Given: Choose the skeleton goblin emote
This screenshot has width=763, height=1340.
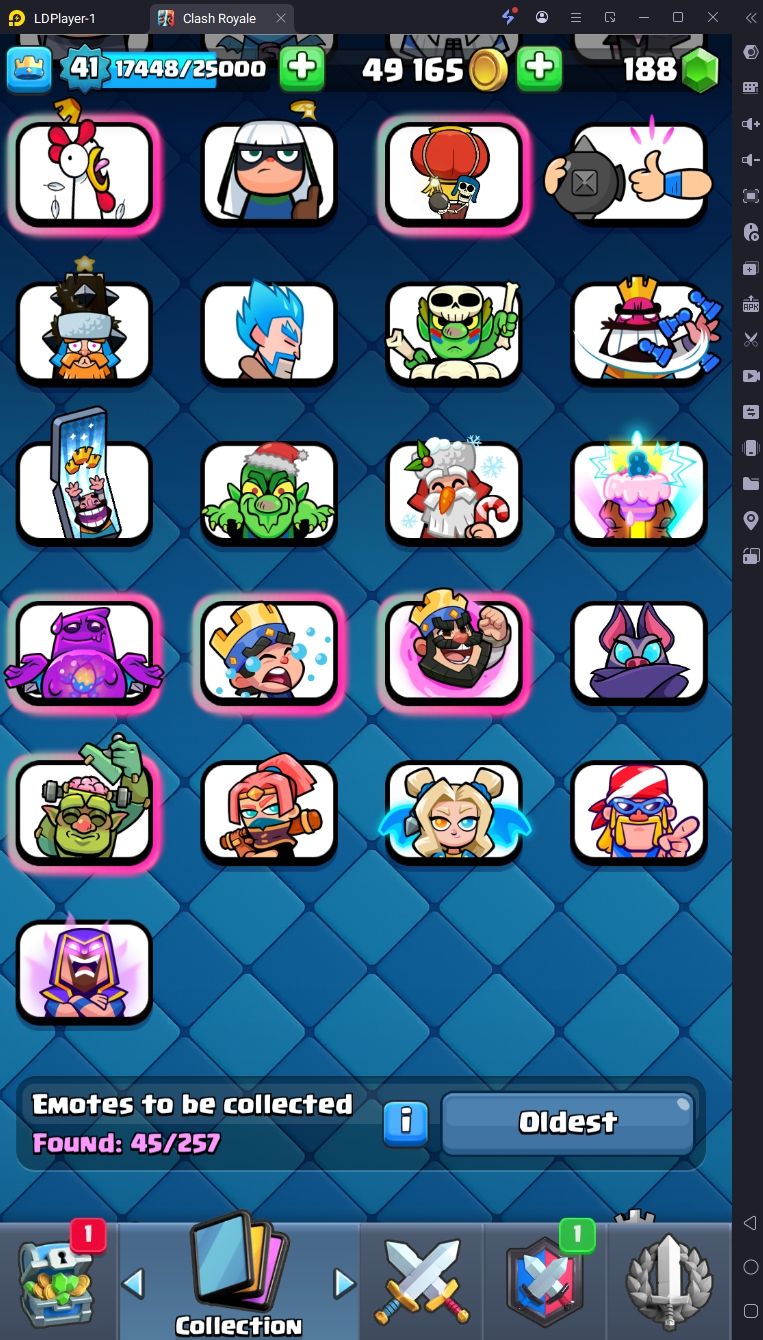Looking at the screenshot, I should point(455,333).
